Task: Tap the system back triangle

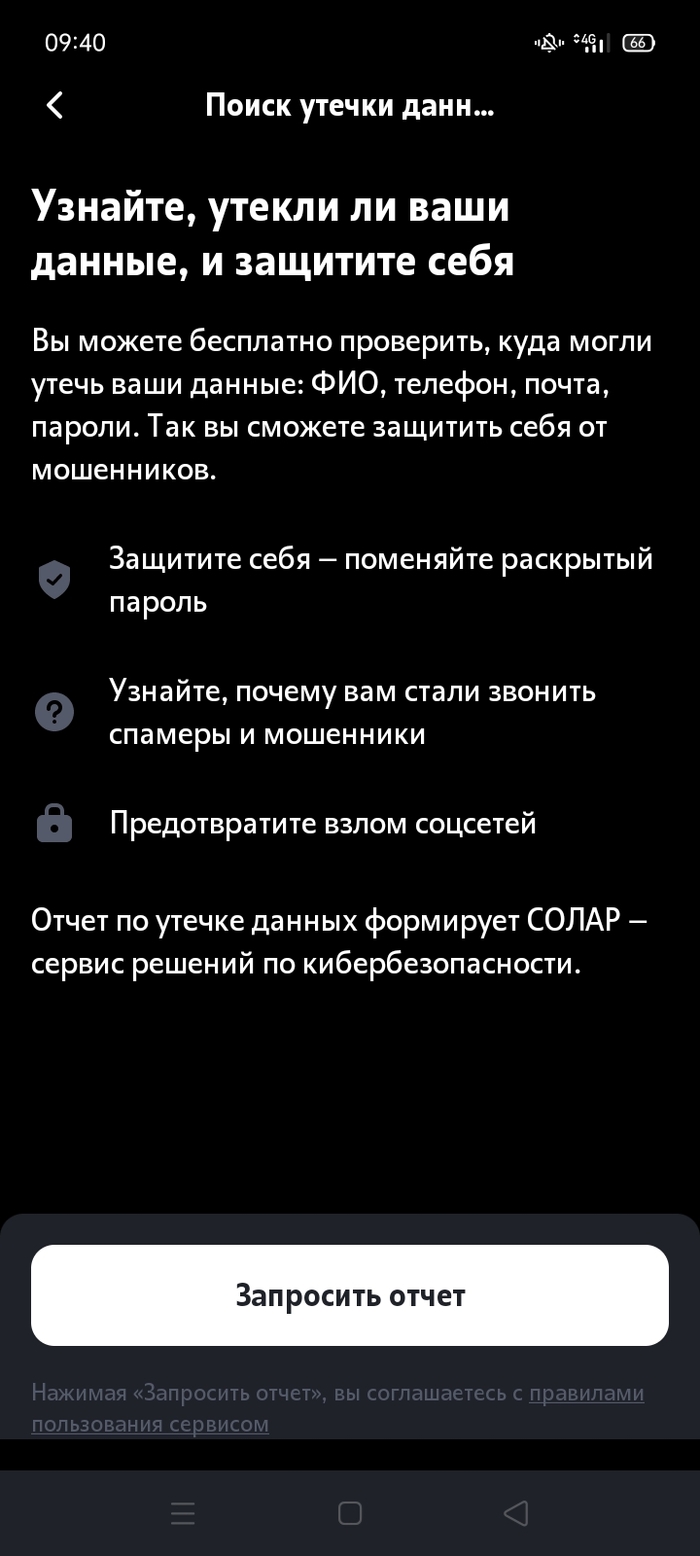Action: pos(516,1513)
